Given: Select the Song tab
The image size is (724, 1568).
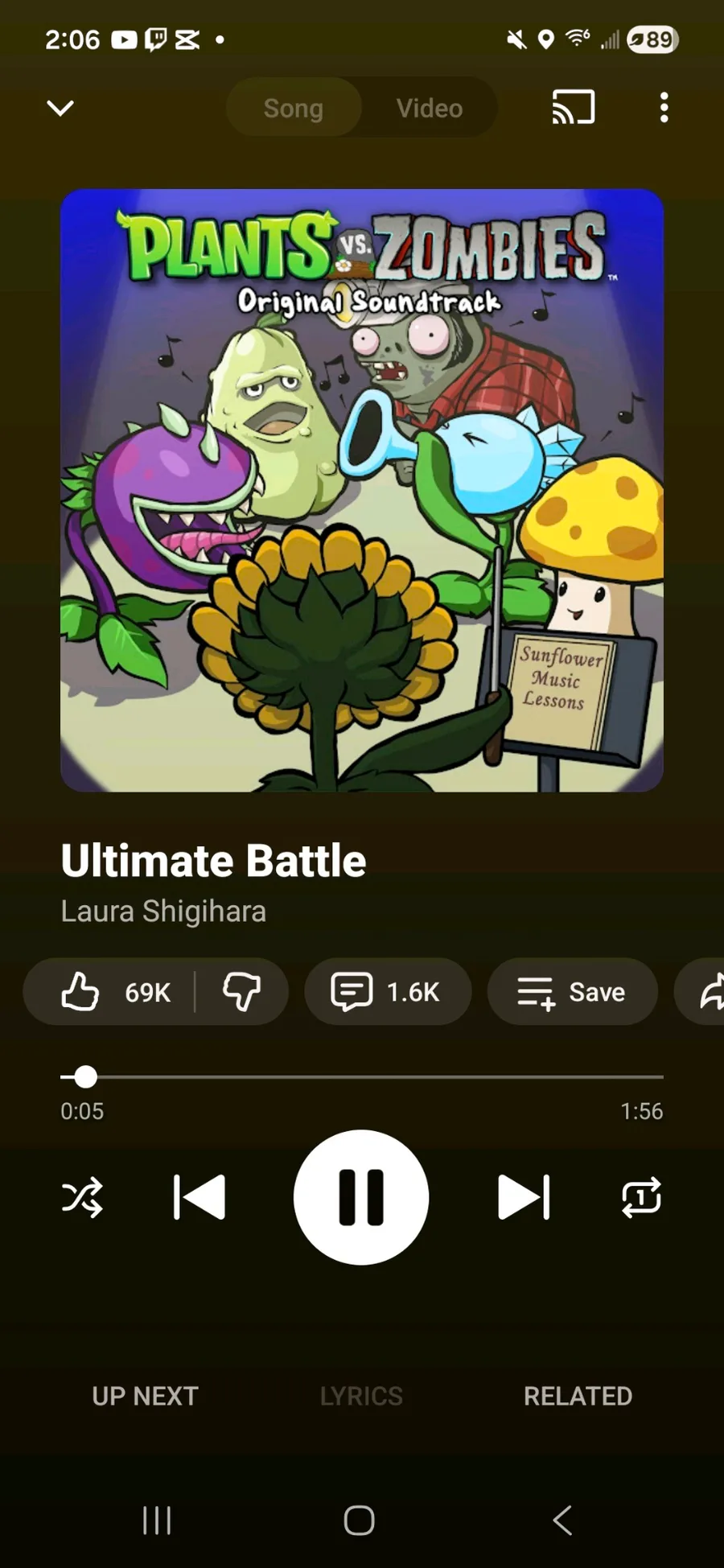Looking at the screenshot, I should point(294,108).
